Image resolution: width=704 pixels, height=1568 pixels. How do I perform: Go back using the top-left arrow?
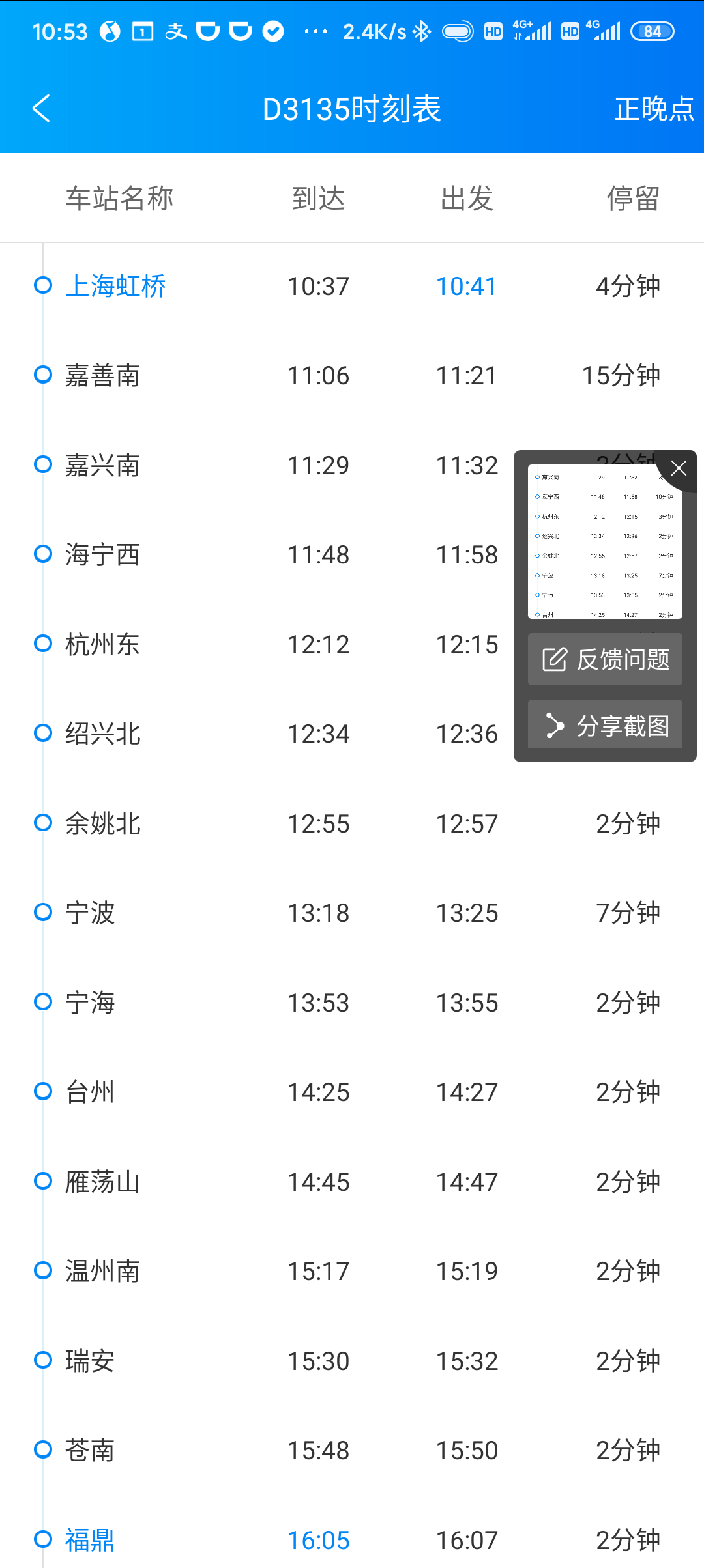(41, 108)
